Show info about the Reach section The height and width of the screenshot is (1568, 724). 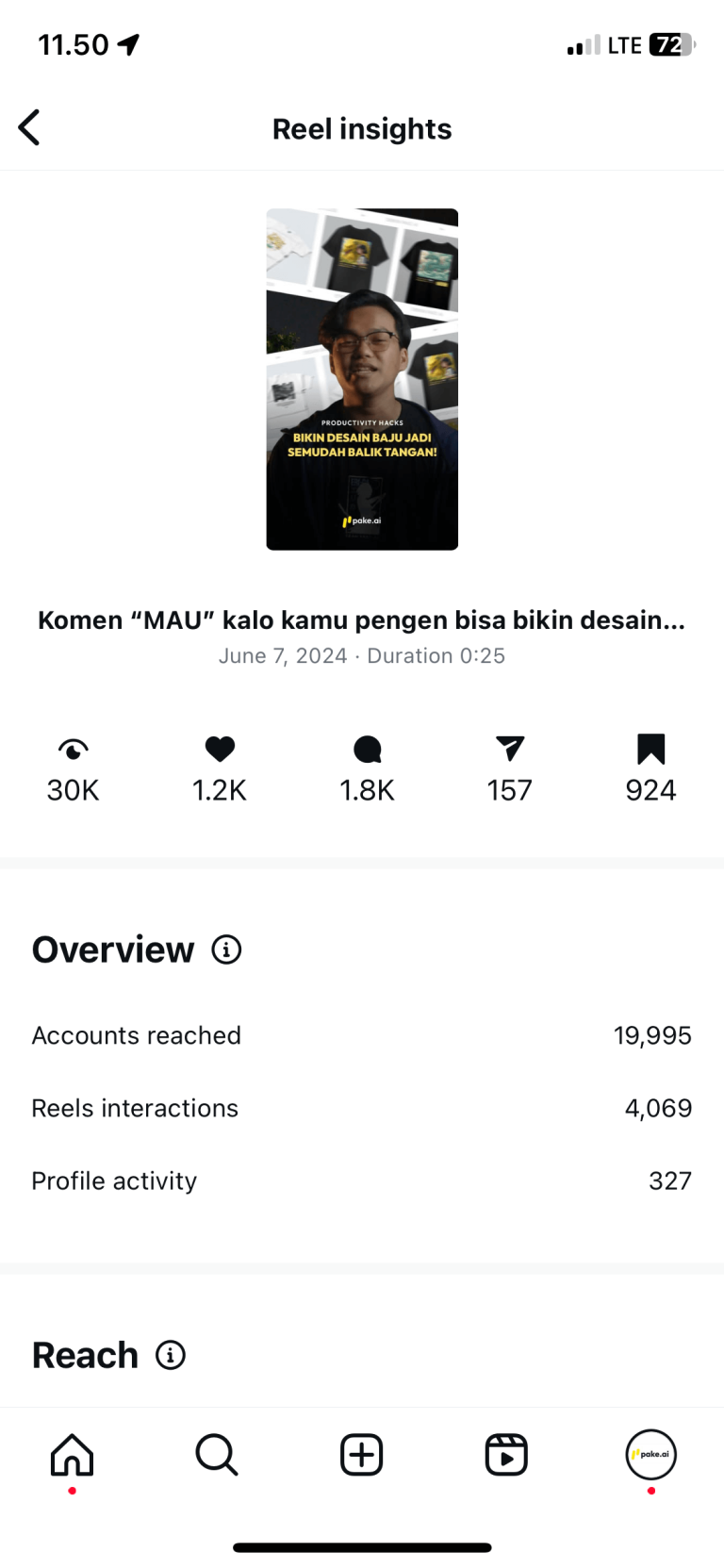pyautogui.click(x=171, y=1355)
